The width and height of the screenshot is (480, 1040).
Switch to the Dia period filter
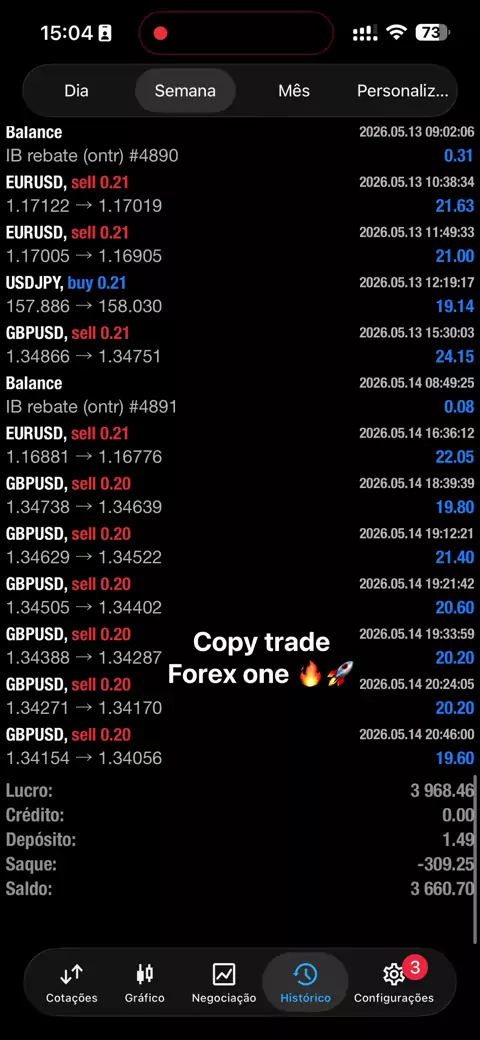pyautogui.click(x=76, y=91)
